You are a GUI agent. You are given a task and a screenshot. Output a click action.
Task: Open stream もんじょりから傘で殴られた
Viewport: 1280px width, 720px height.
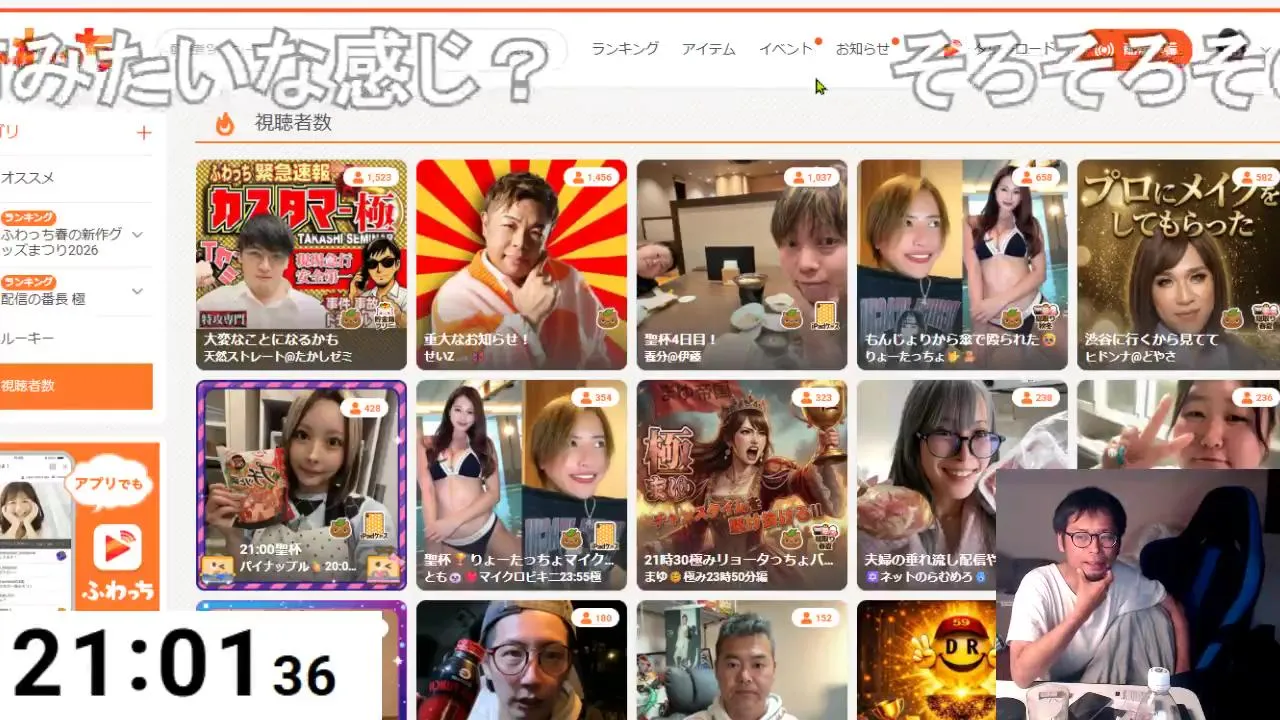961,264
